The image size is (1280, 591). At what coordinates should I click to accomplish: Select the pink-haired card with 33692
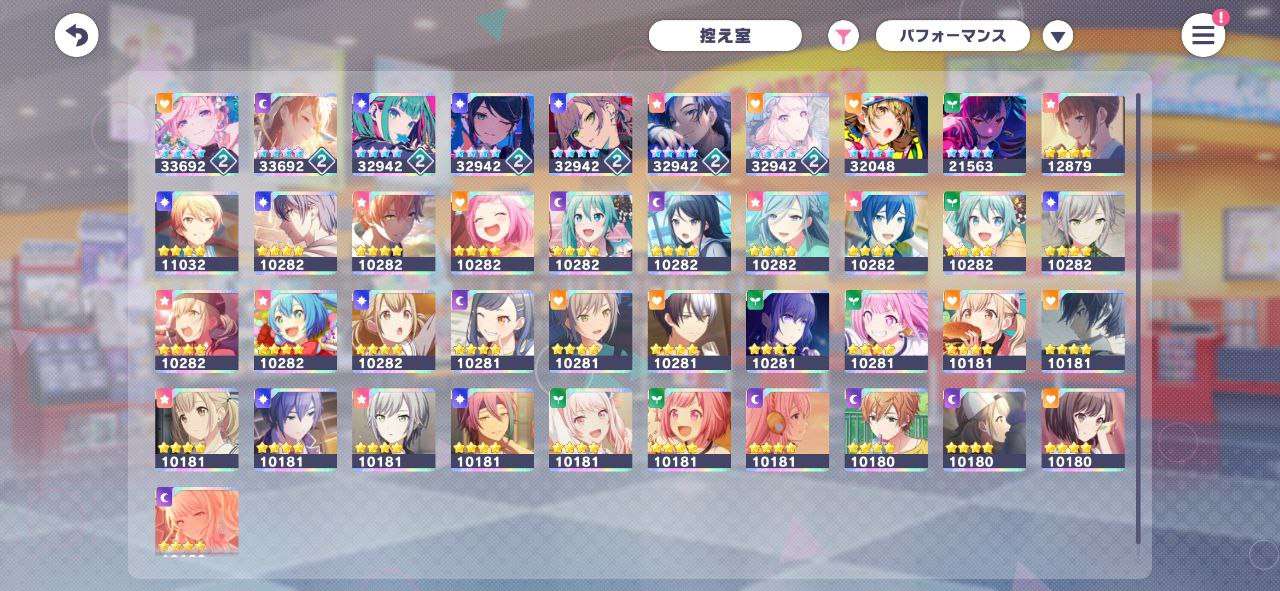197,133
